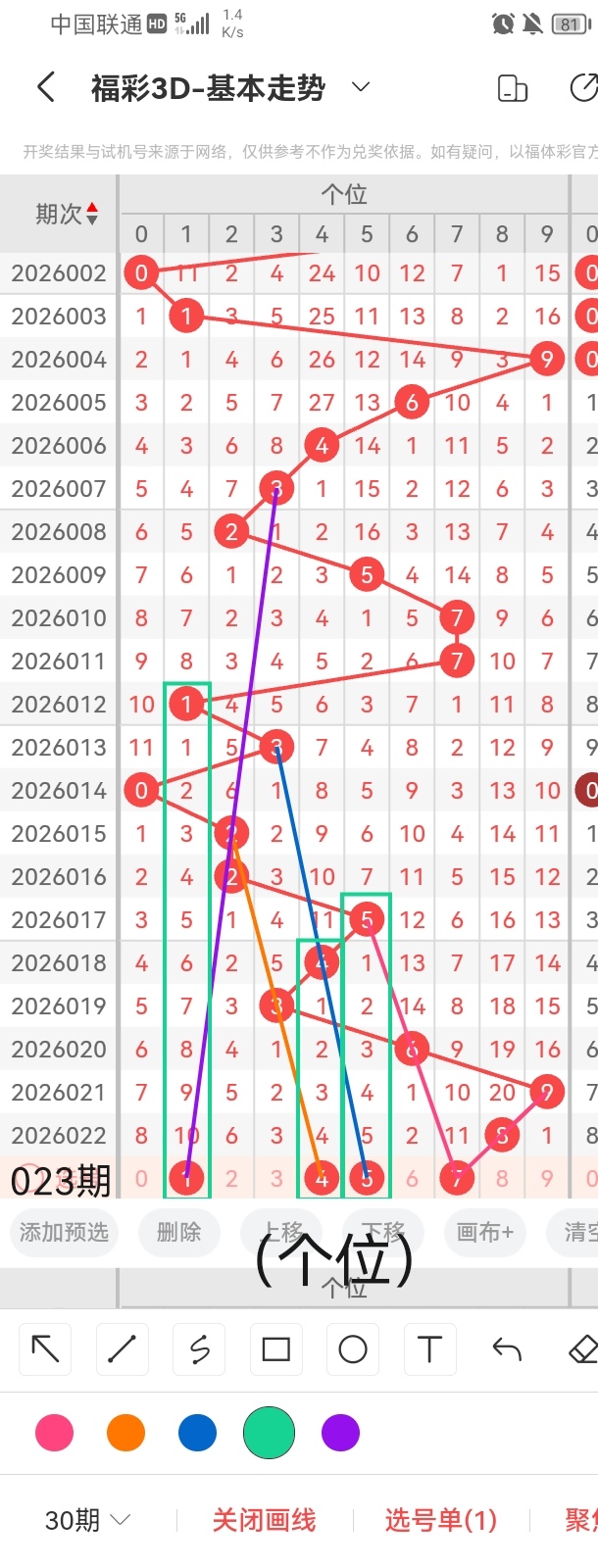Tap the 添加预选 button
Screen dimensions: 598x1568
coord(65,1232)
